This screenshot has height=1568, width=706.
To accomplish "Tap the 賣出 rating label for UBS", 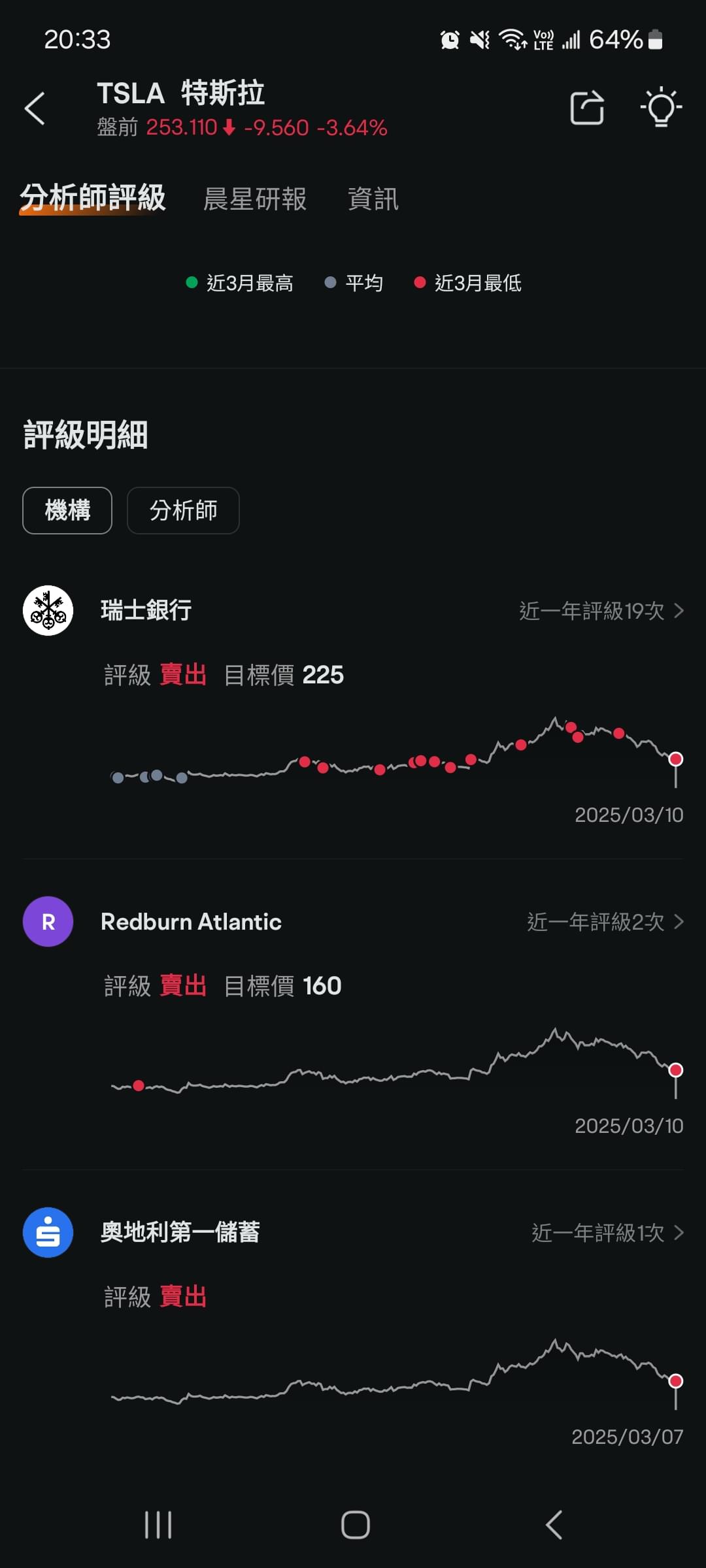I will pos(183,676).
